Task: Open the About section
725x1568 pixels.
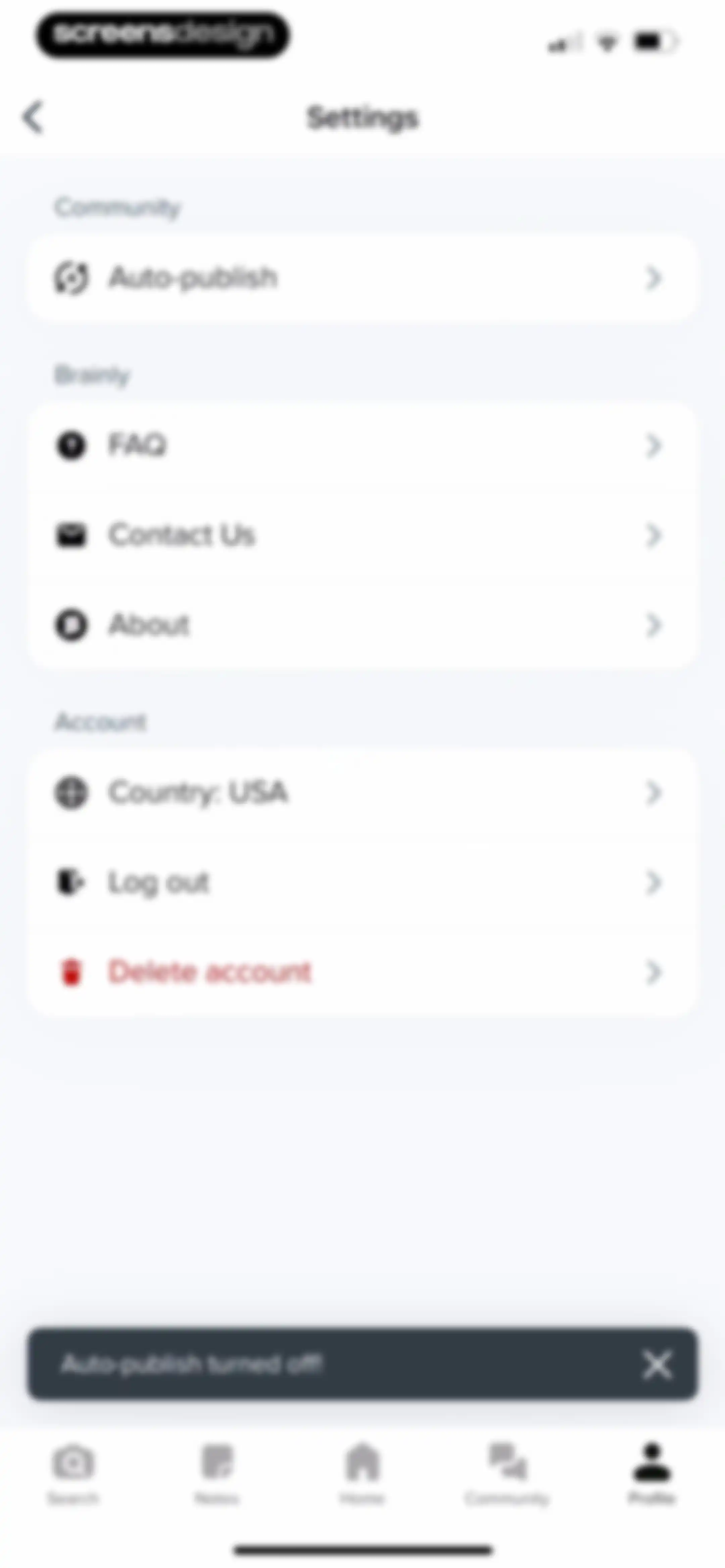Action: coord(362,625)
